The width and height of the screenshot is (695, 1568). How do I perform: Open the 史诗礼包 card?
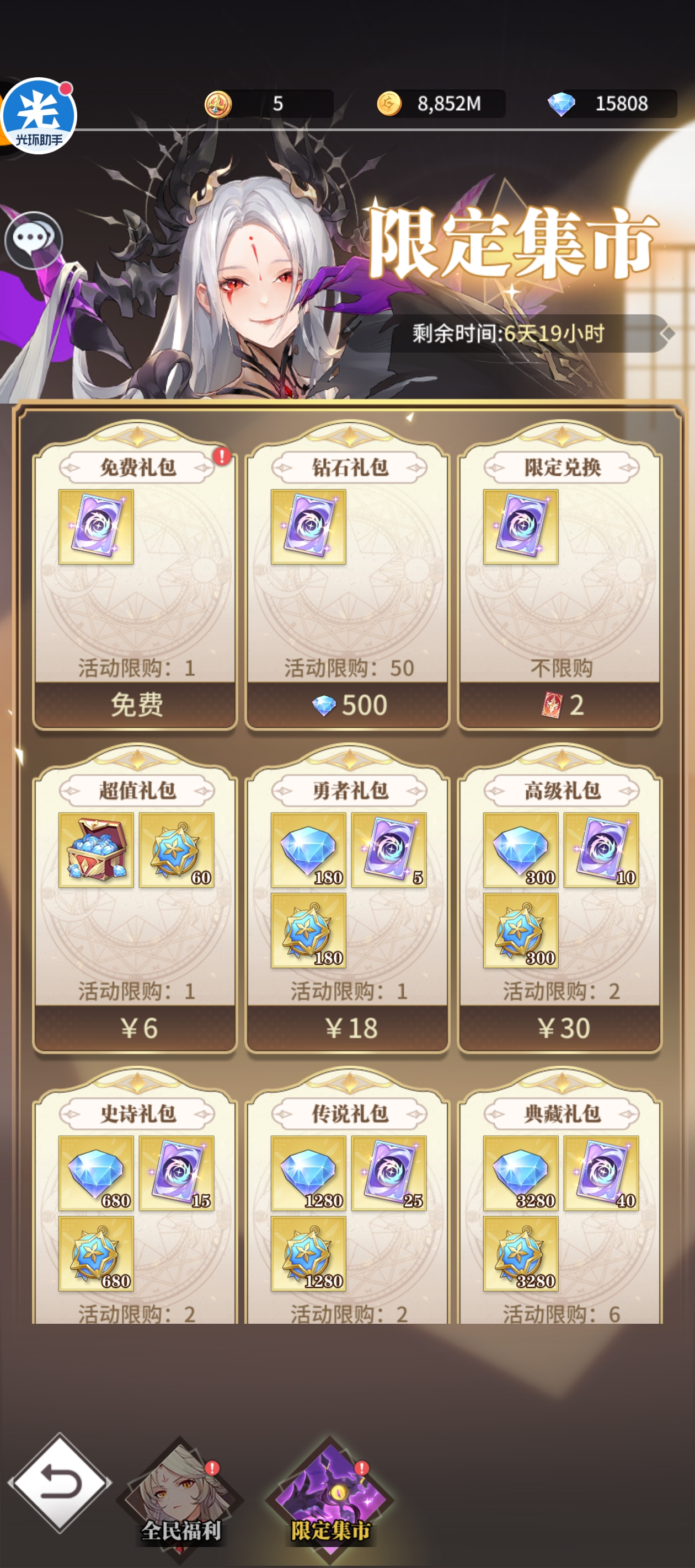[x=135, y=1211]
